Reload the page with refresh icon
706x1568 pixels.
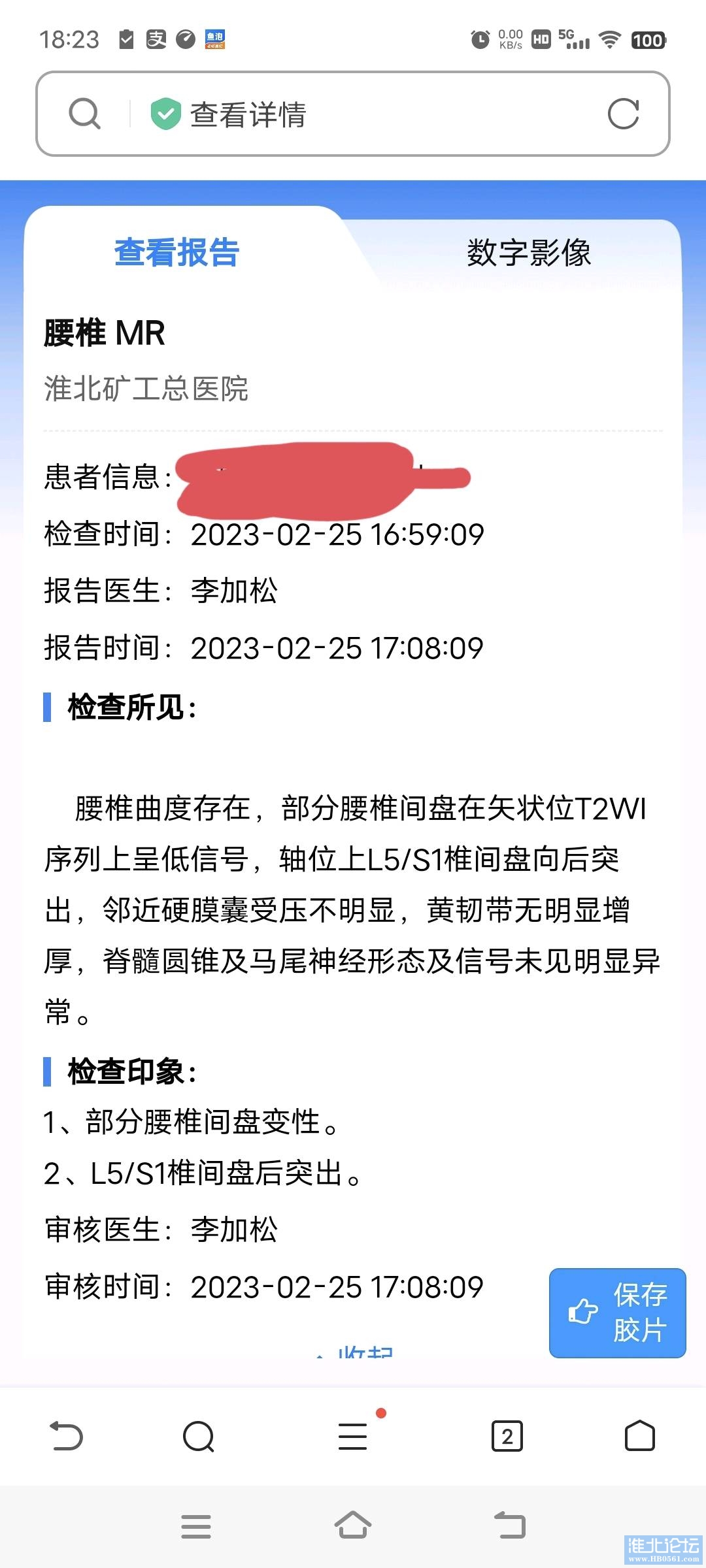tap(623, 114)
